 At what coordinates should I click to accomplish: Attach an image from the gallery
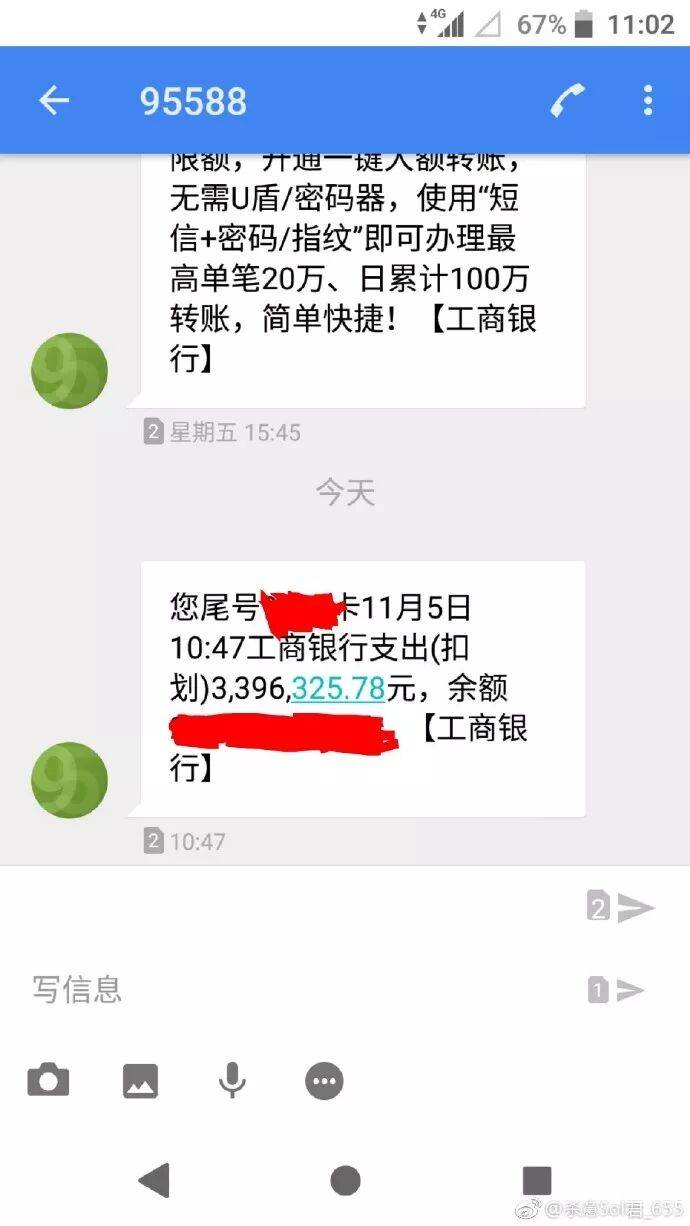[140, 1080]
